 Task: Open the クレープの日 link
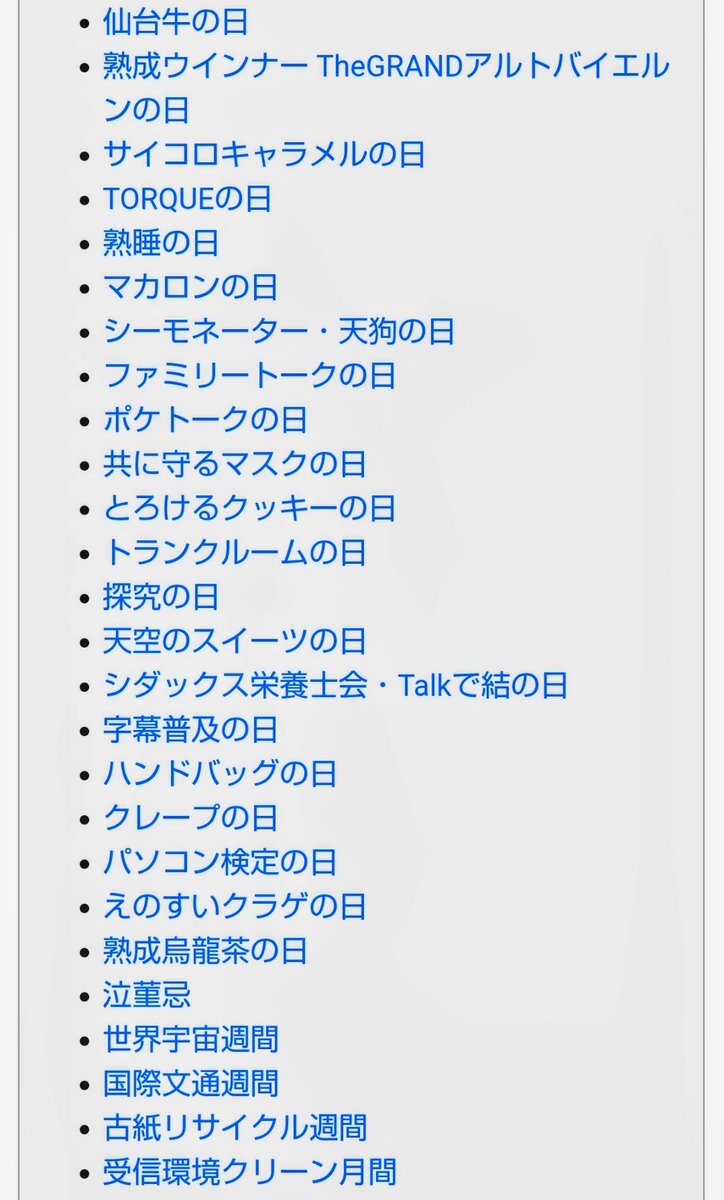tap(190, 818)
